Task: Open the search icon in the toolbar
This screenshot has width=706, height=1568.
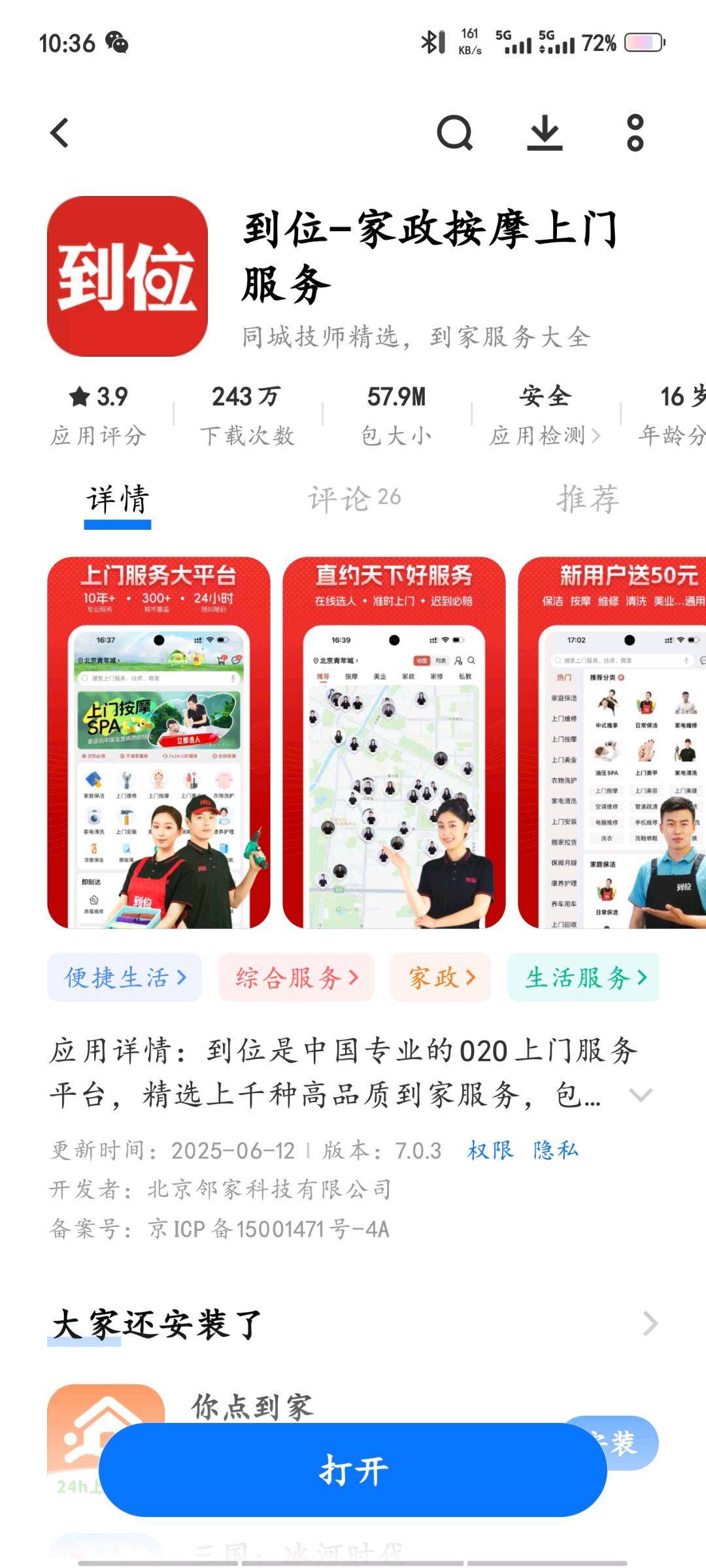Action: coord(454,133)
